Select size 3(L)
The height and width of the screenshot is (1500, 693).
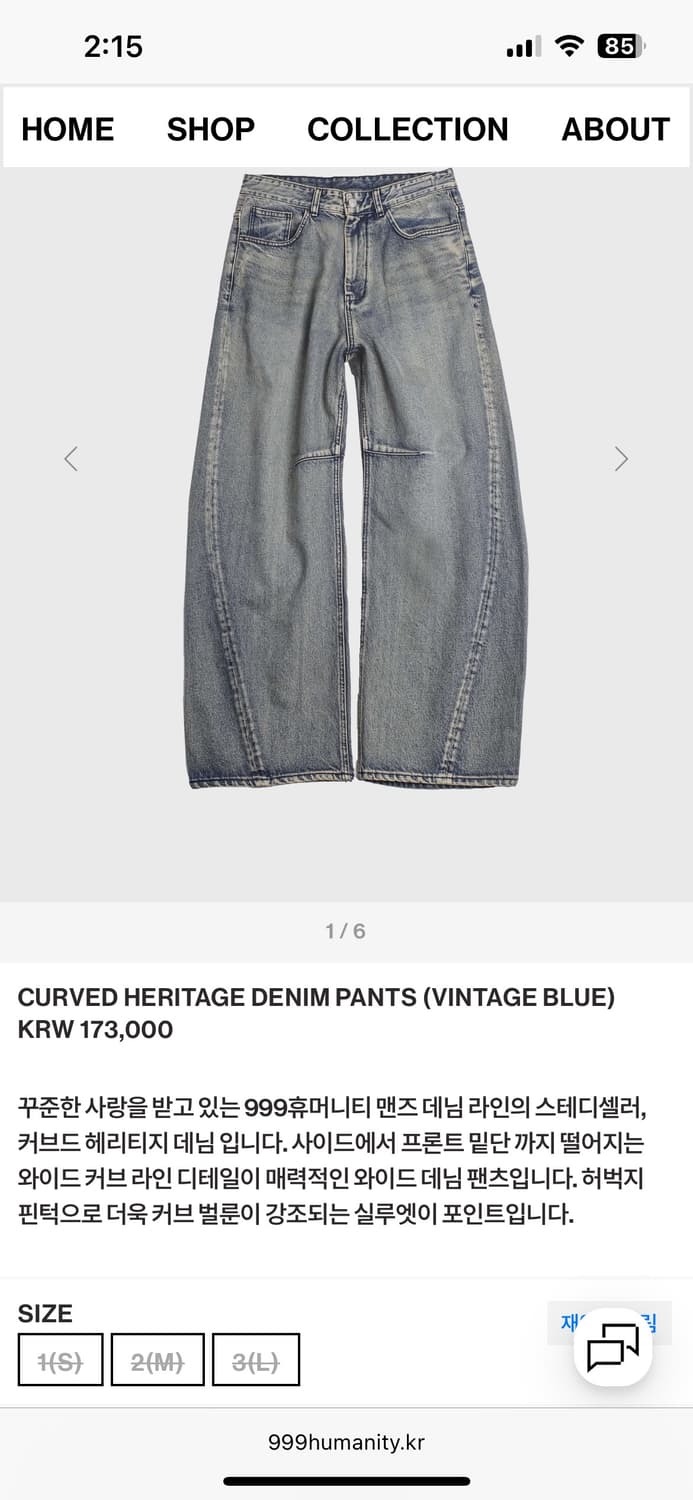point(255,1360)
